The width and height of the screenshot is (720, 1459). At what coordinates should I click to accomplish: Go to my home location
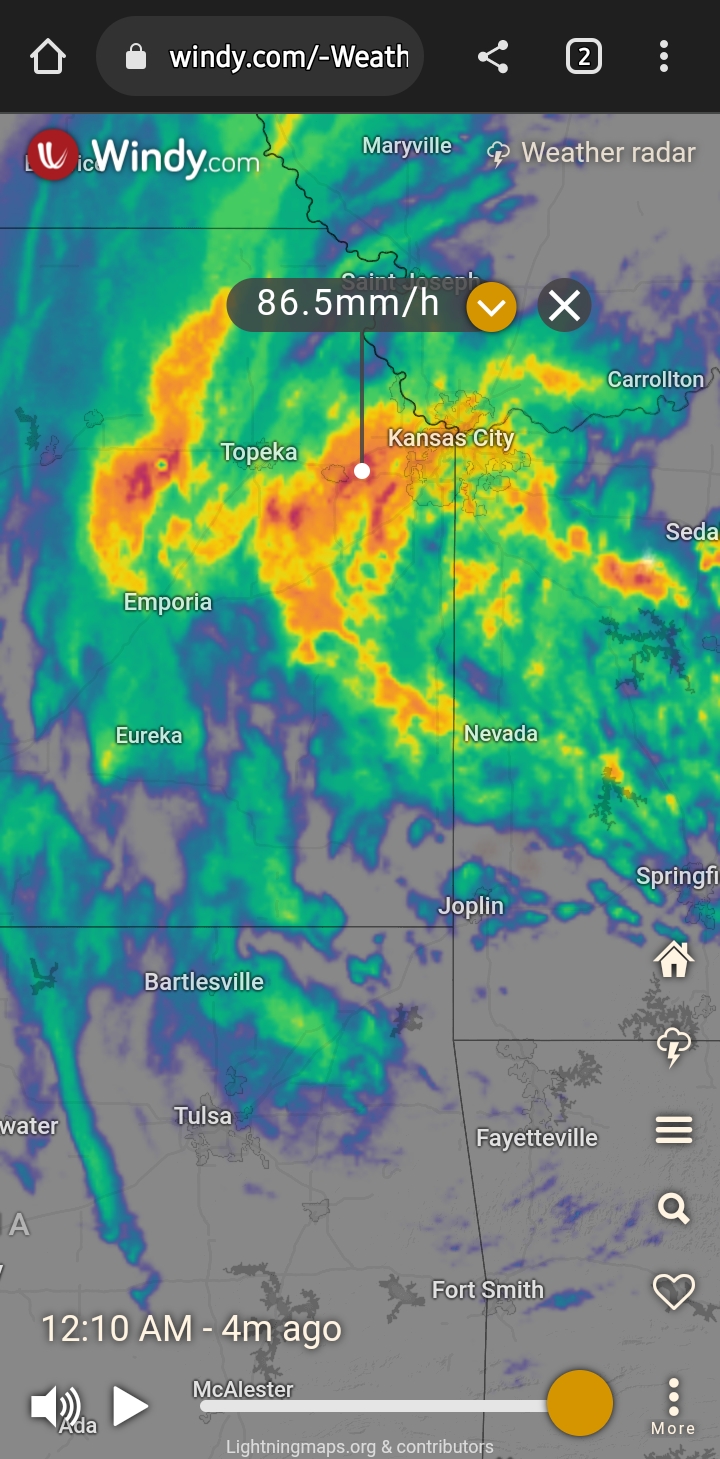(674, 961)
